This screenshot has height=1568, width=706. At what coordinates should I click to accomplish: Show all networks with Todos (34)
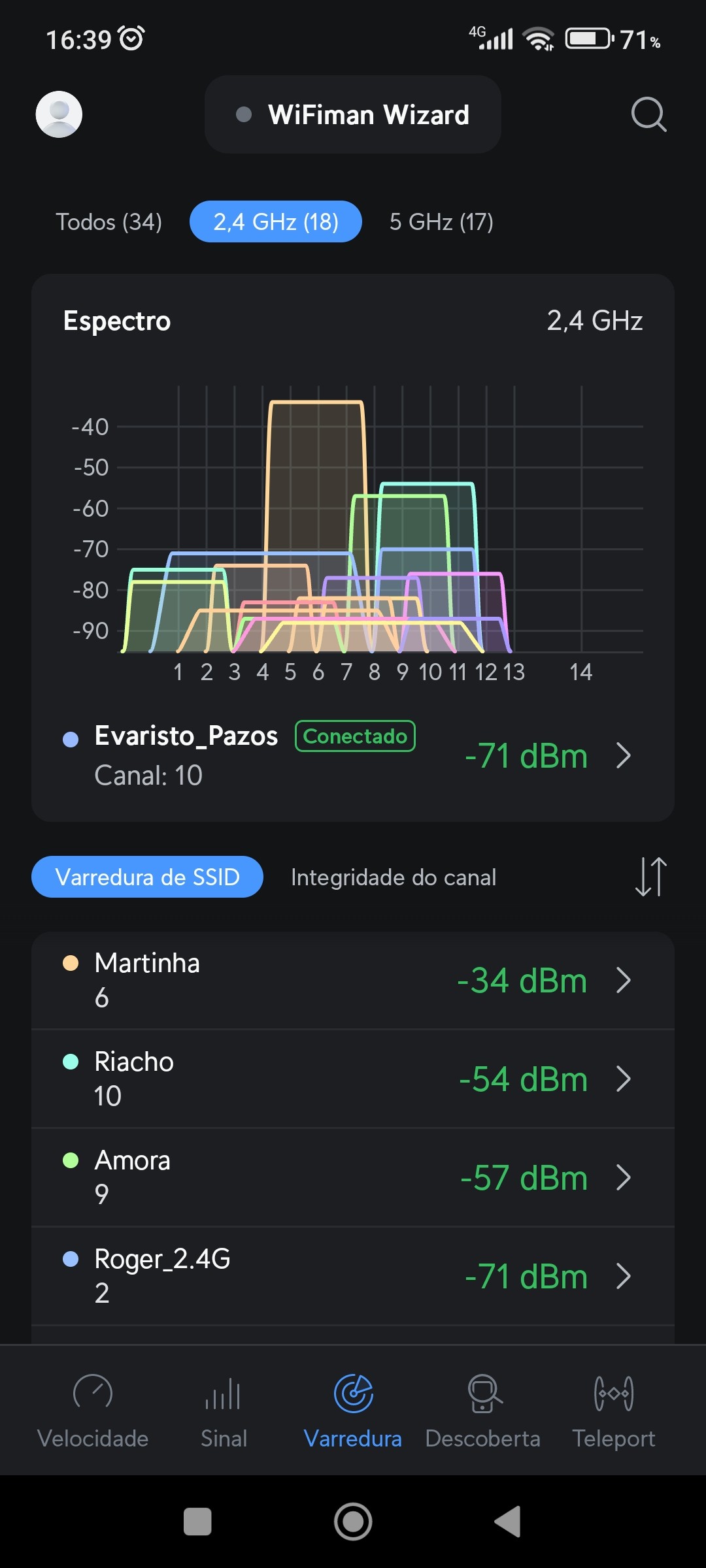coord(109,222)
